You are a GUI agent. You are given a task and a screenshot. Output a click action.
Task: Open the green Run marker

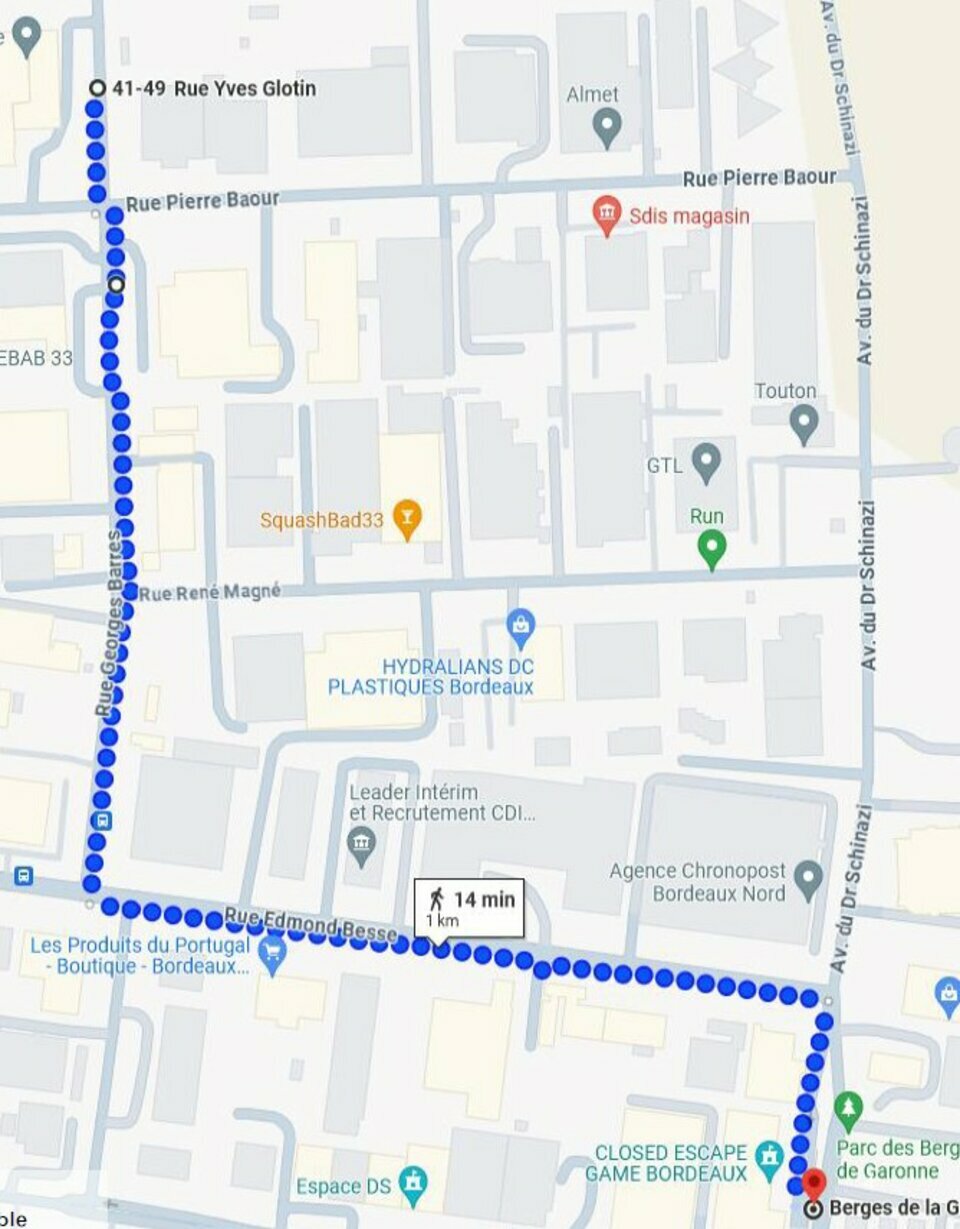click(711, 548)
